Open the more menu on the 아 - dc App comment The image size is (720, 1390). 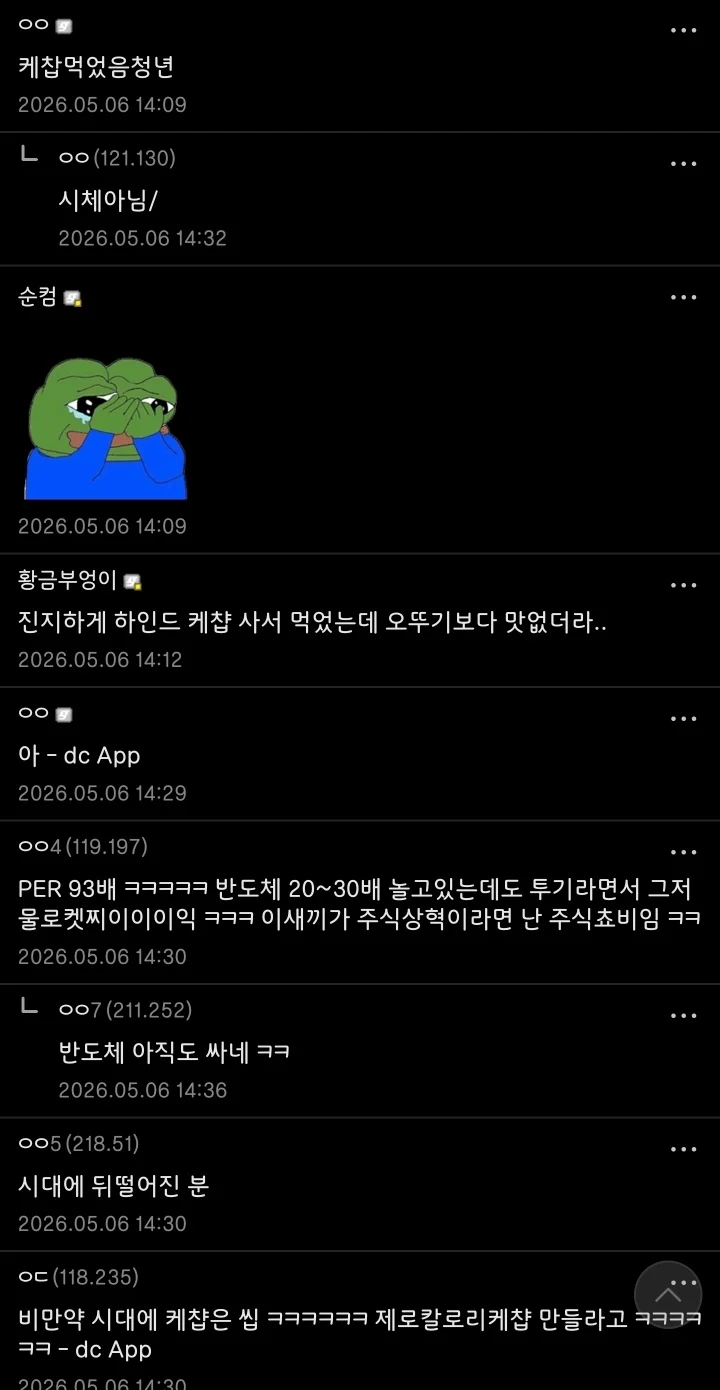[x=683, y=719]
